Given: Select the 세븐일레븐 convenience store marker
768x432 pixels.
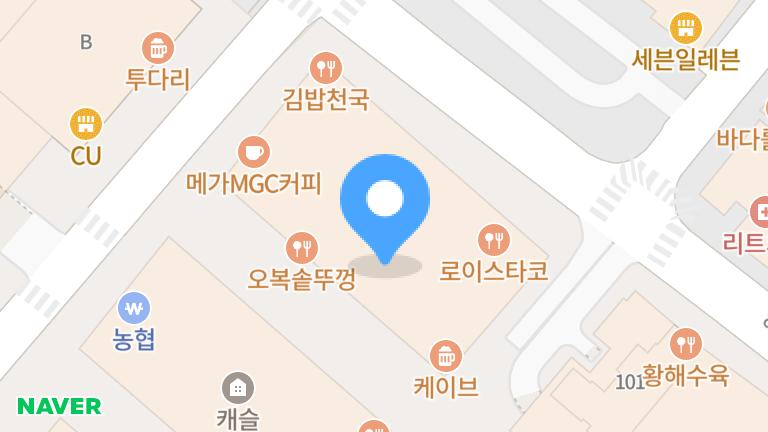Looking at the screenshot, I should click(685, 28).
